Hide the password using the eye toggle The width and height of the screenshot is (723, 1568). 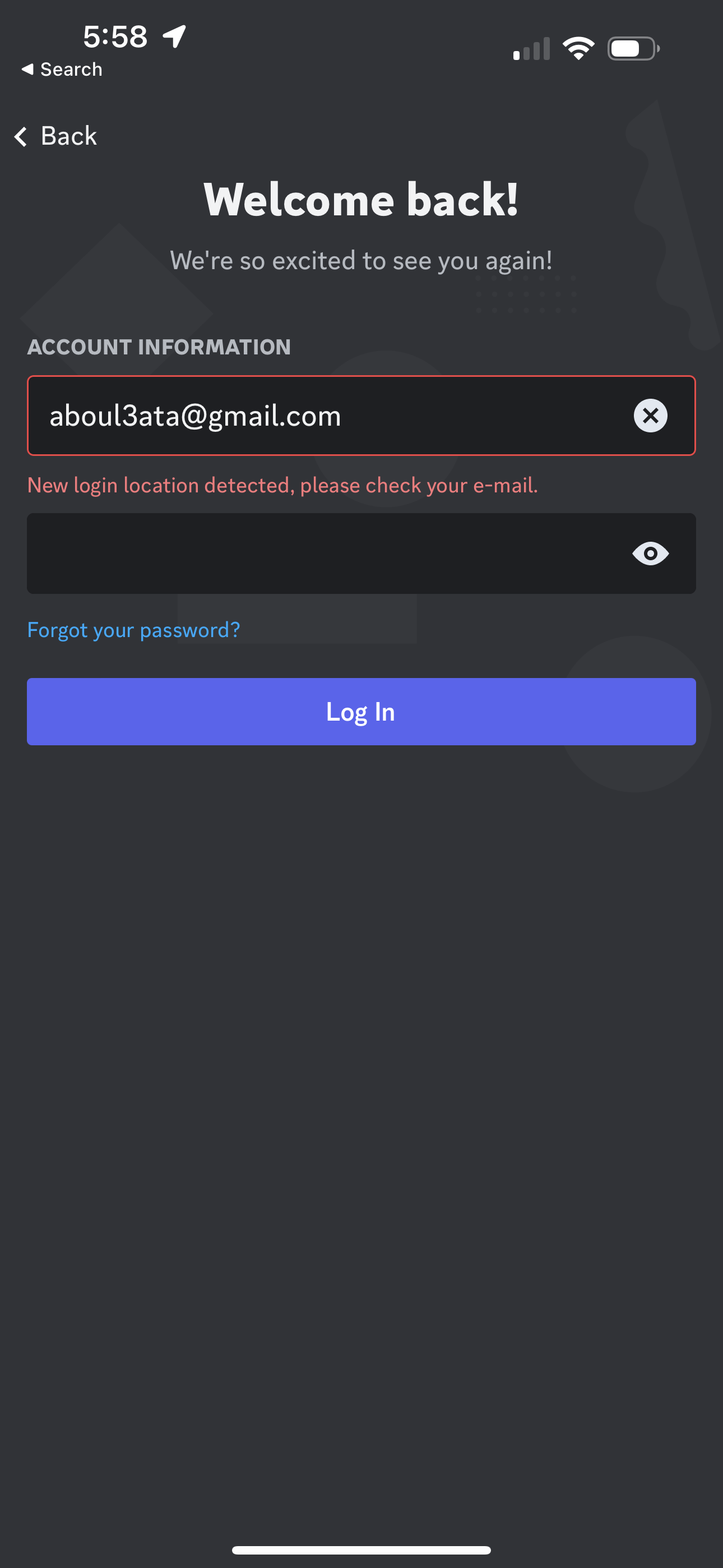[650, 554]
